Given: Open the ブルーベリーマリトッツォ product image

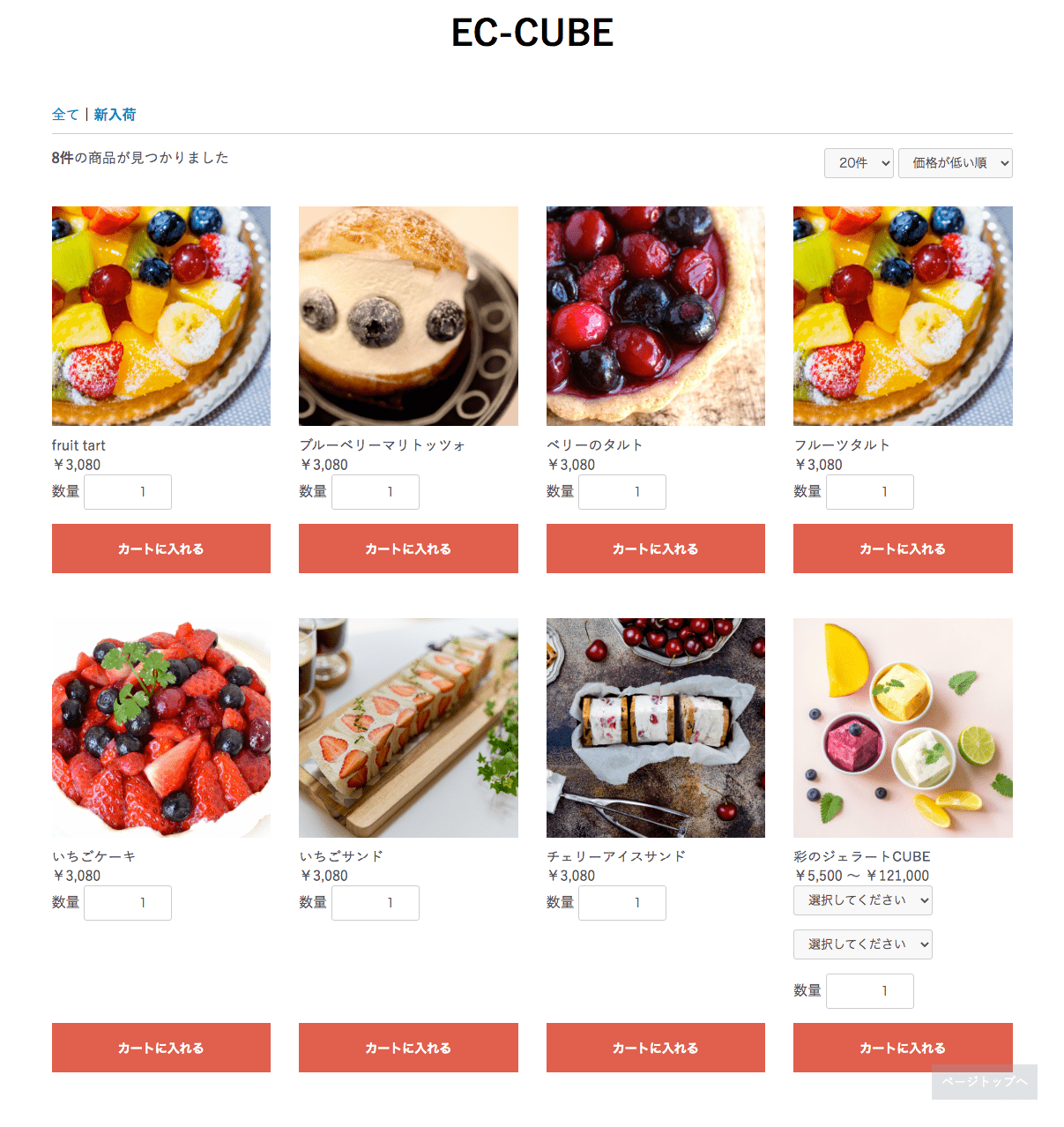Looking at the screenshot, I should coord(408,316).
